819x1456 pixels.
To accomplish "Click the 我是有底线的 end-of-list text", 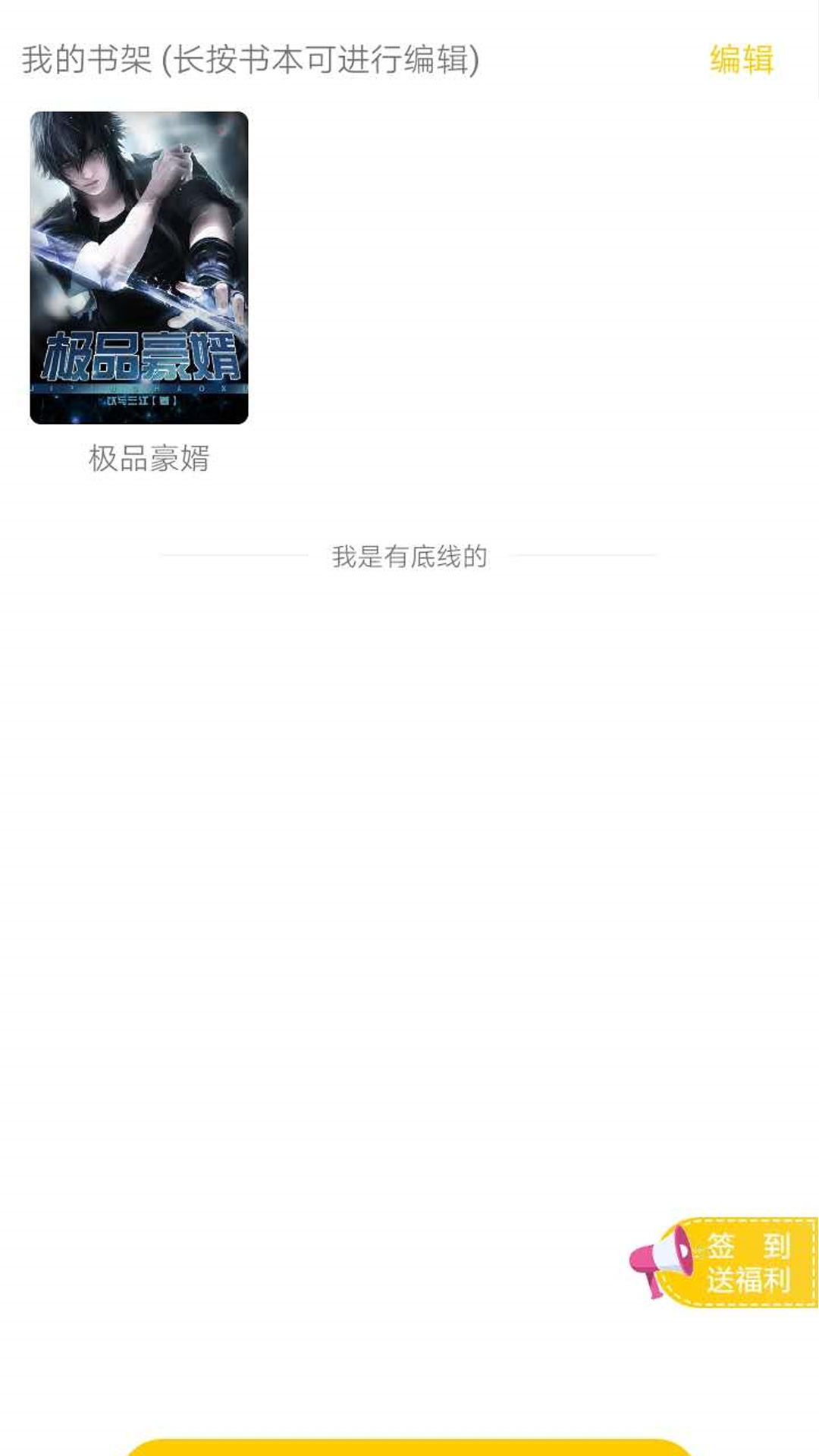I will click(410, 556).
